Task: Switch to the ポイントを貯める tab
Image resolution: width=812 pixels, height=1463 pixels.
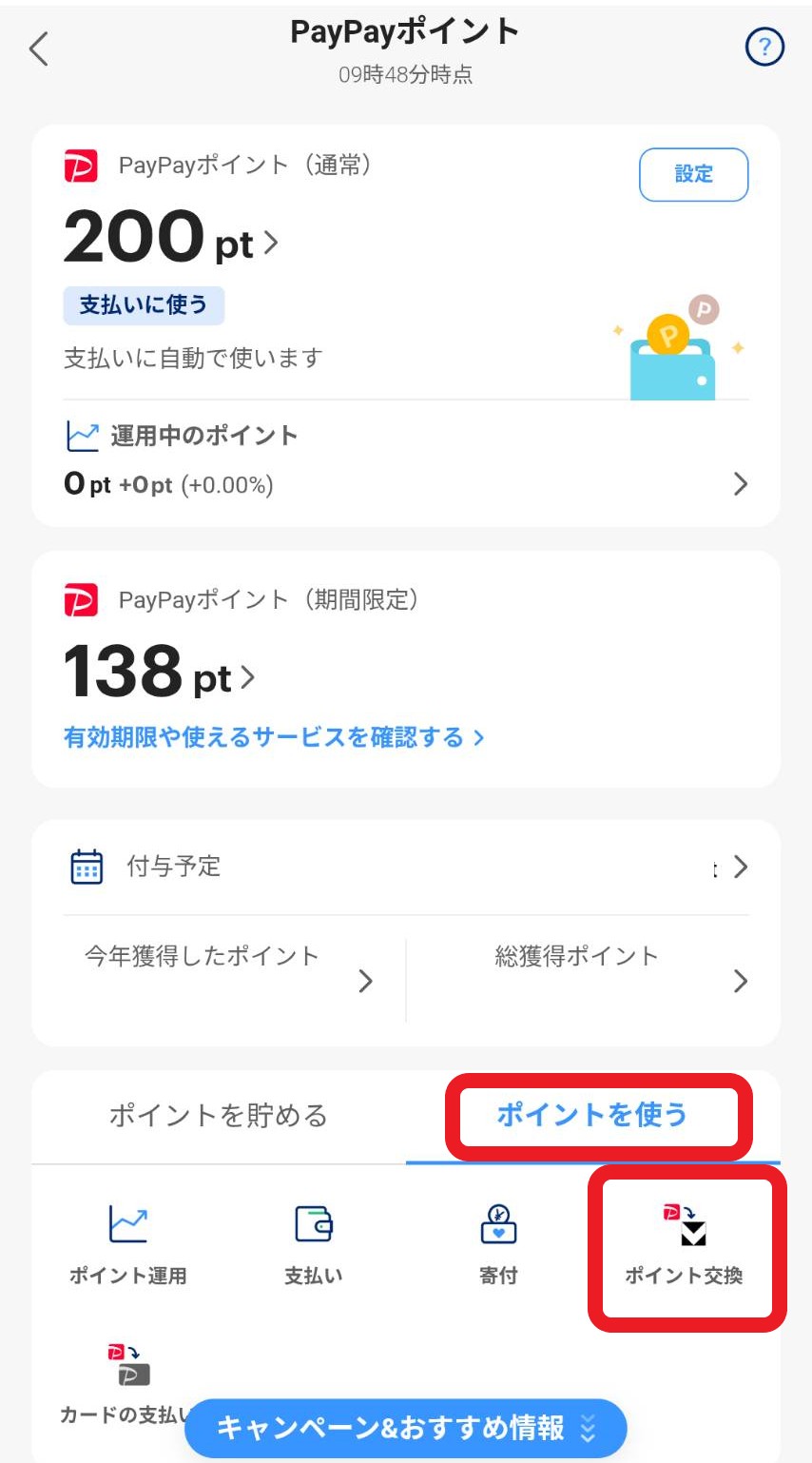Action: [x=219, y=1115]
